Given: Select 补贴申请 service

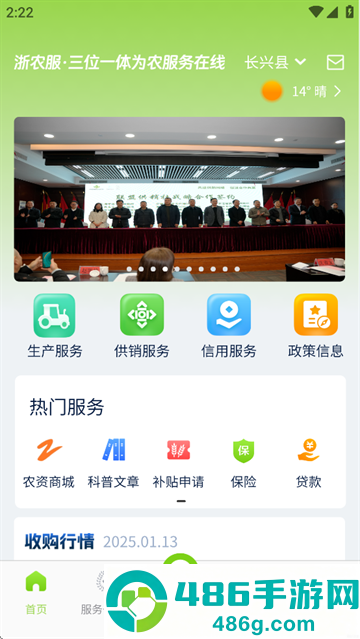Looking at the screenshot, I should click(178, 463).
